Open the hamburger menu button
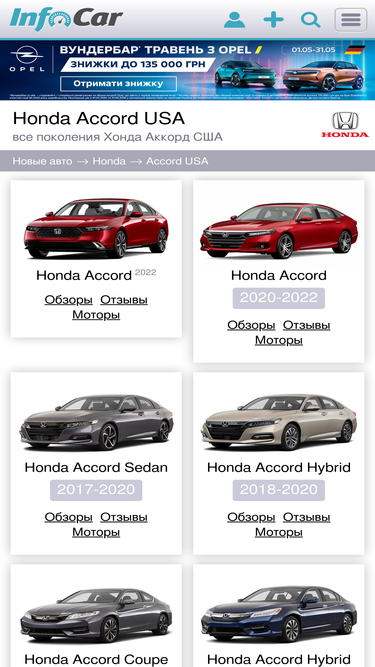The image size is (375, 667). (x=351, y=20)
